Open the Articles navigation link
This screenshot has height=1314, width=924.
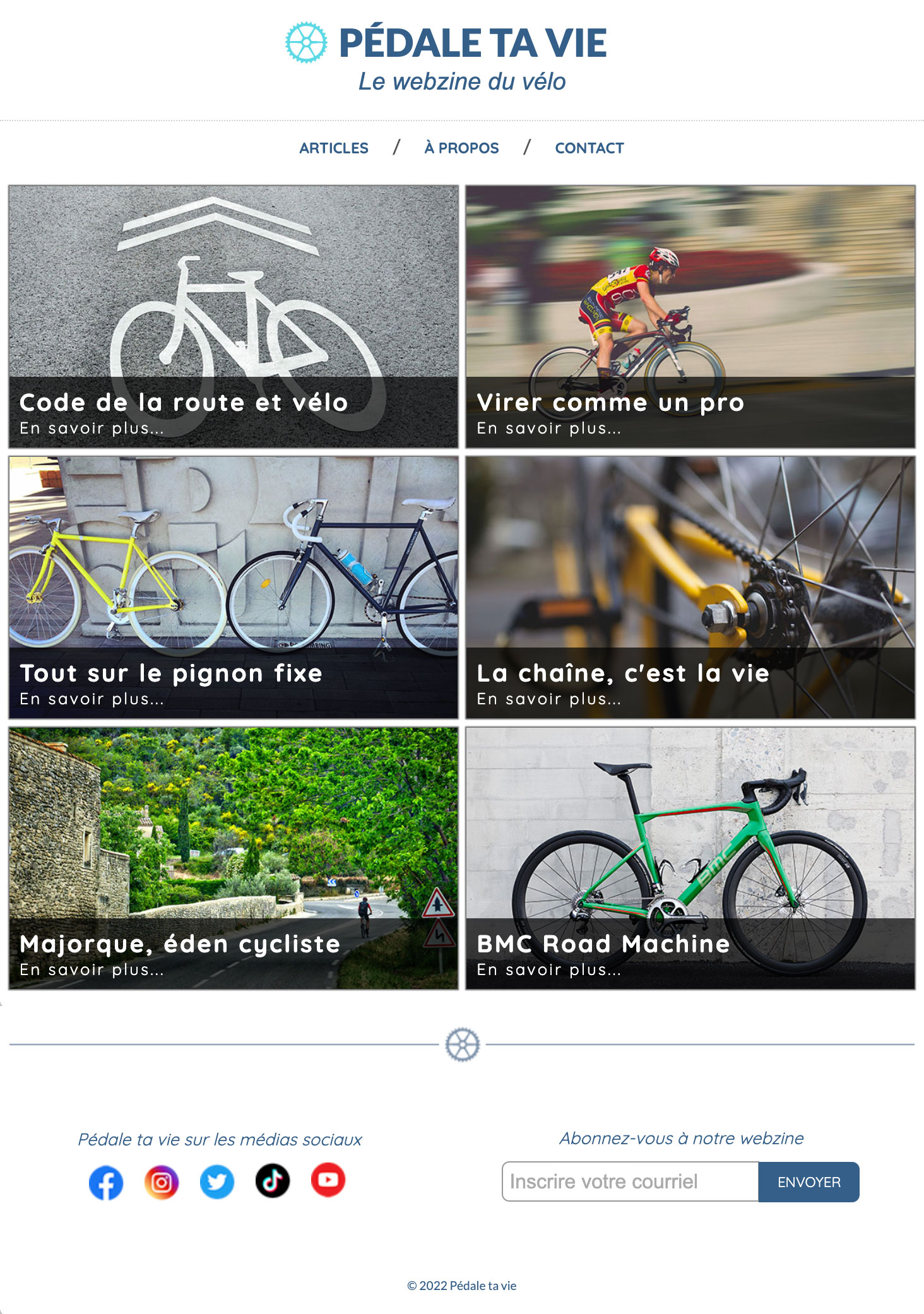[333, 148]
